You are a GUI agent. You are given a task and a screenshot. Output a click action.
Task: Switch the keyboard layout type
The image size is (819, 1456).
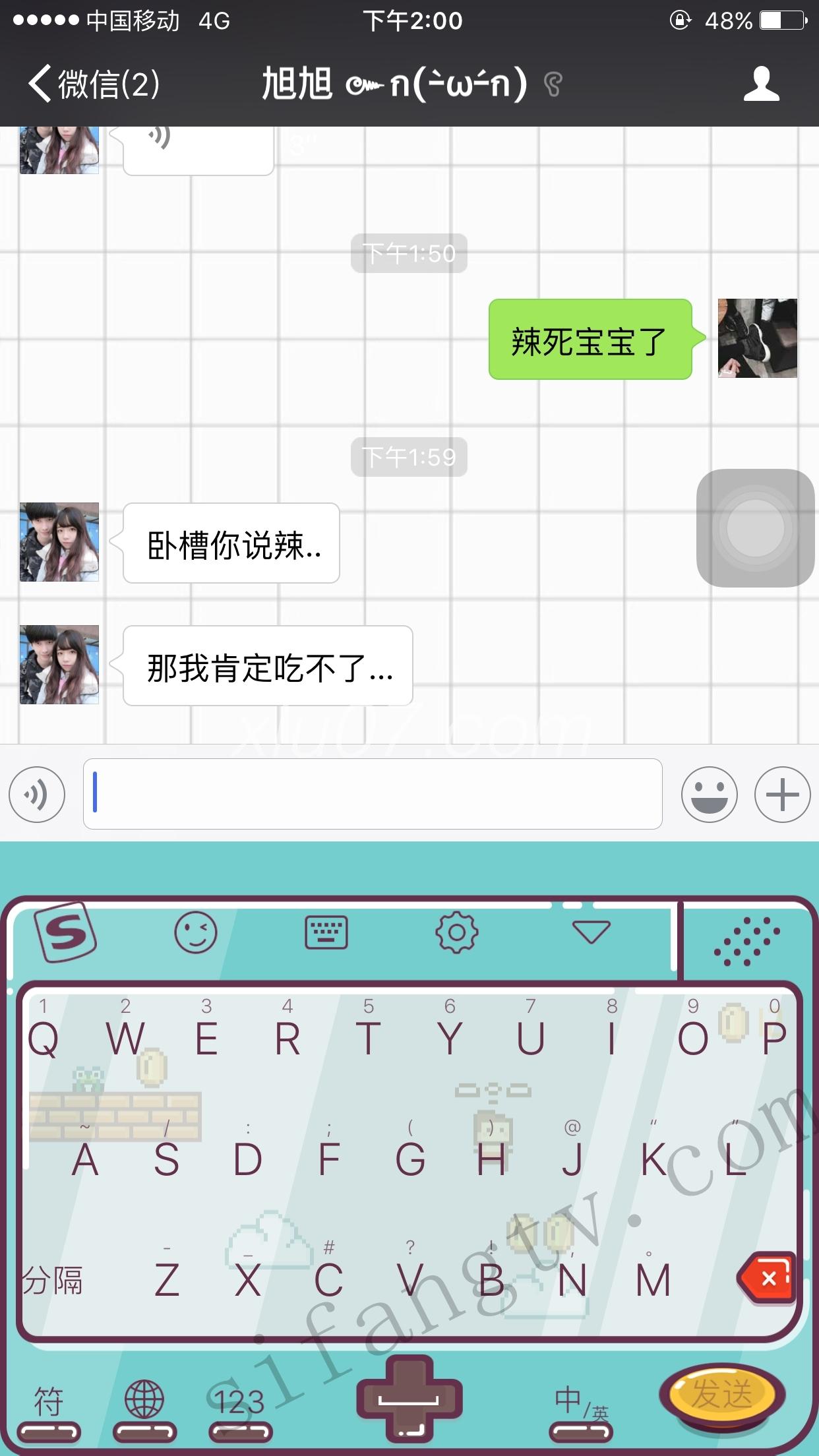[326, 932]
